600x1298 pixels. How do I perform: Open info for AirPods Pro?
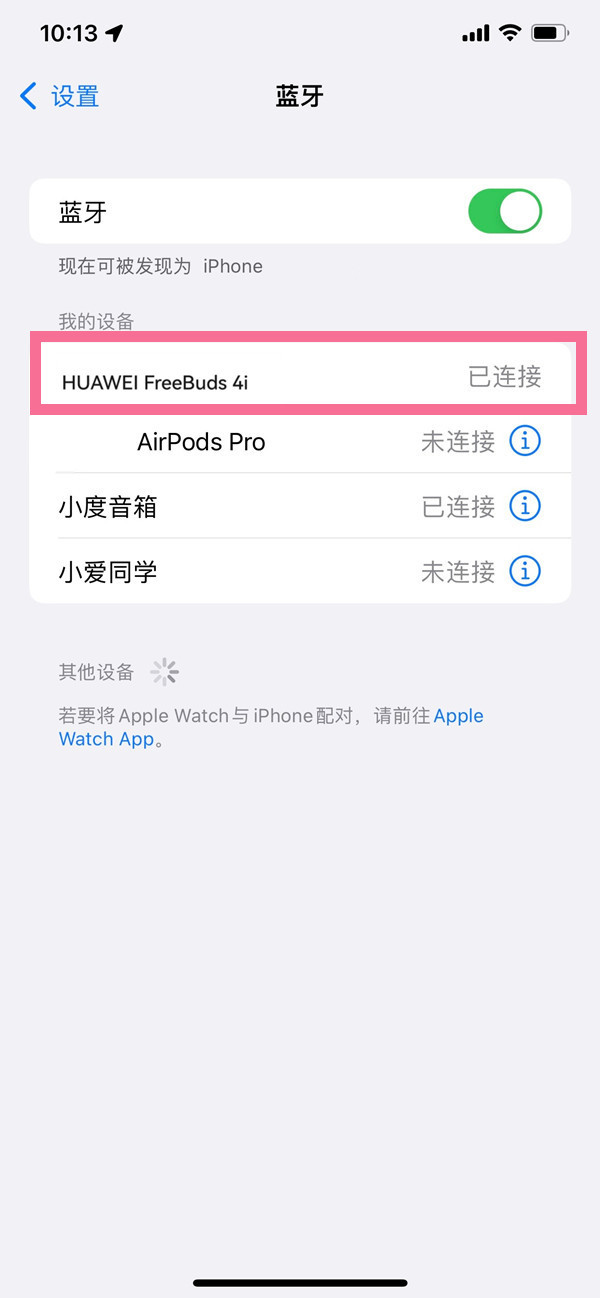point(525,441)
